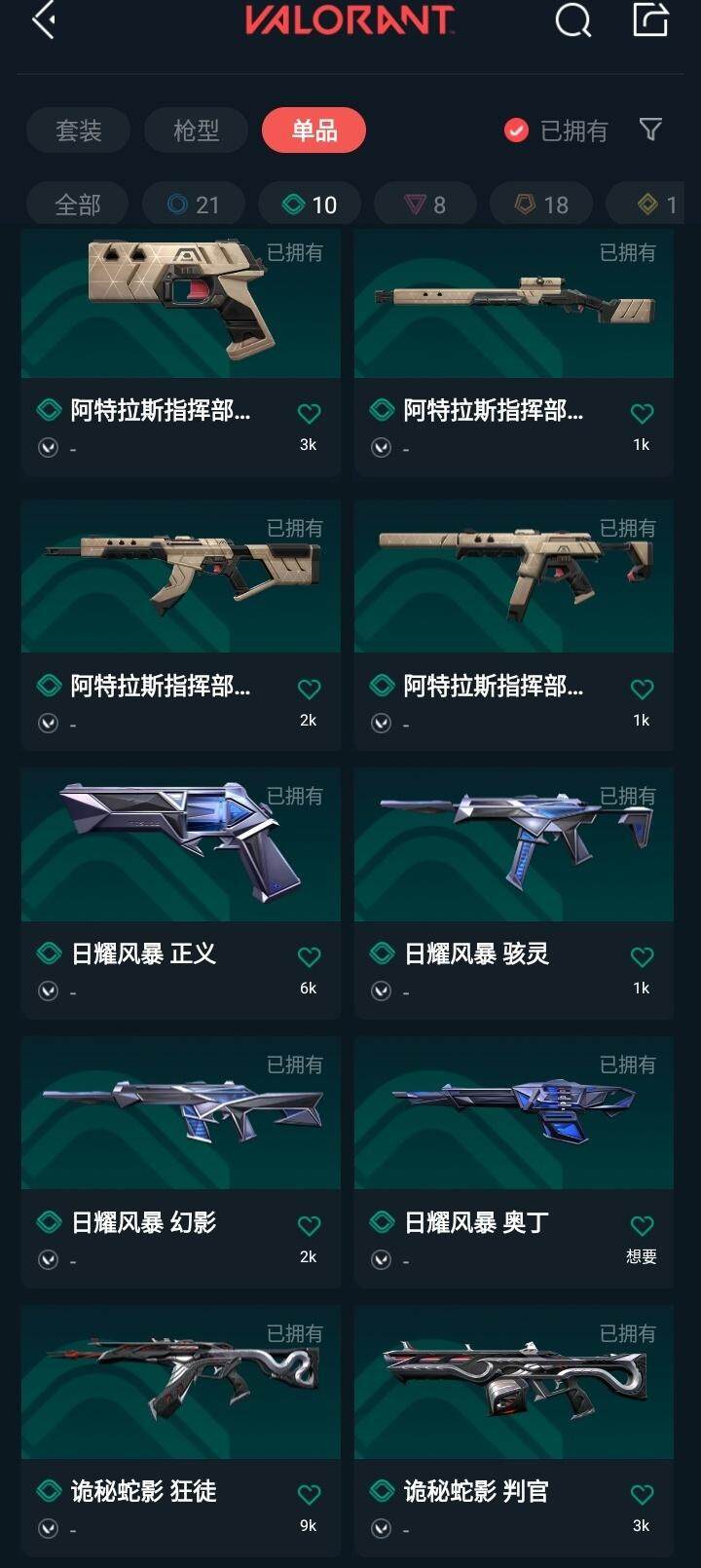701x1568 pixels.
Task: Filter by the tier chip showing 8
Action: (425, 205)
